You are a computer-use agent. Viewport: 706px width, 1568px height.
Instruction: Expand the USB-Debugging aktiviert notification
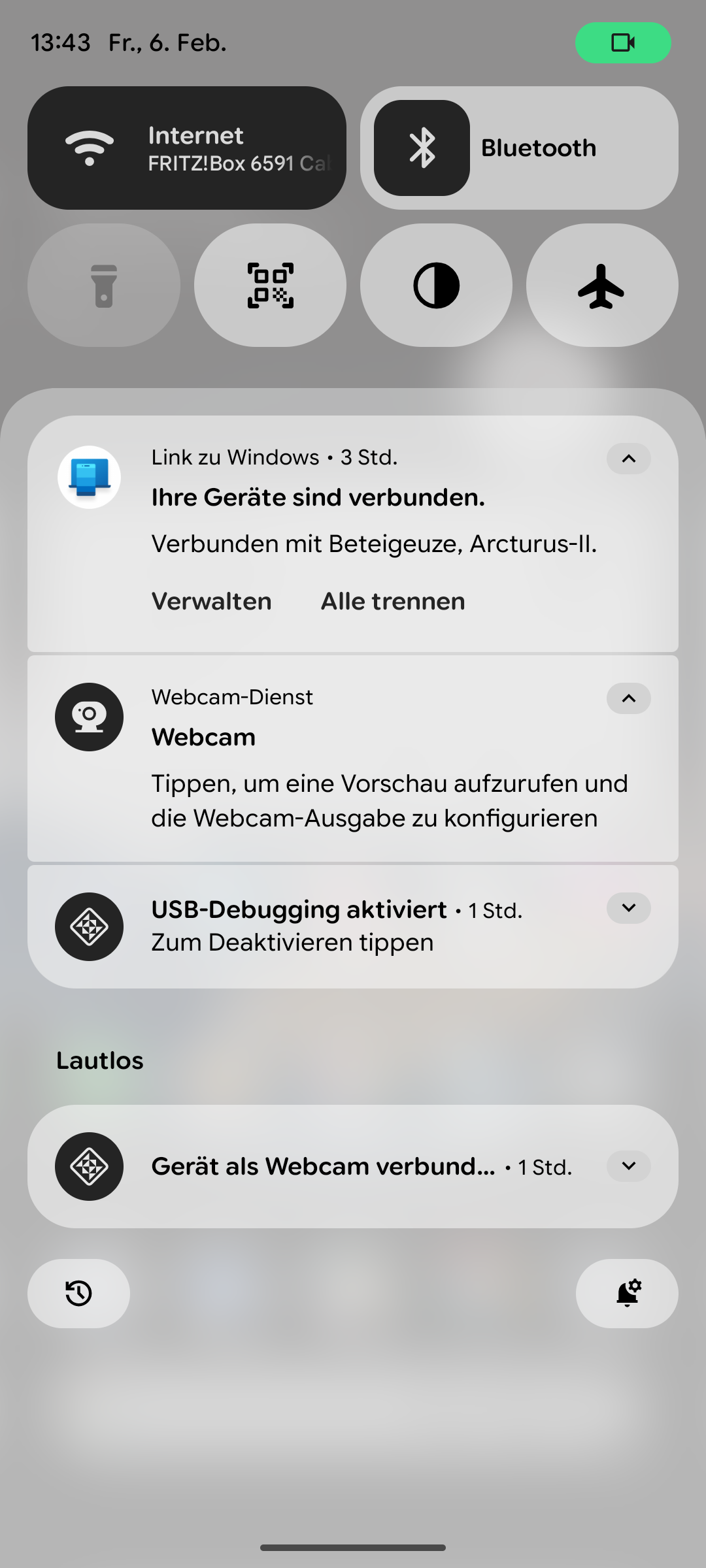(628, 908)
